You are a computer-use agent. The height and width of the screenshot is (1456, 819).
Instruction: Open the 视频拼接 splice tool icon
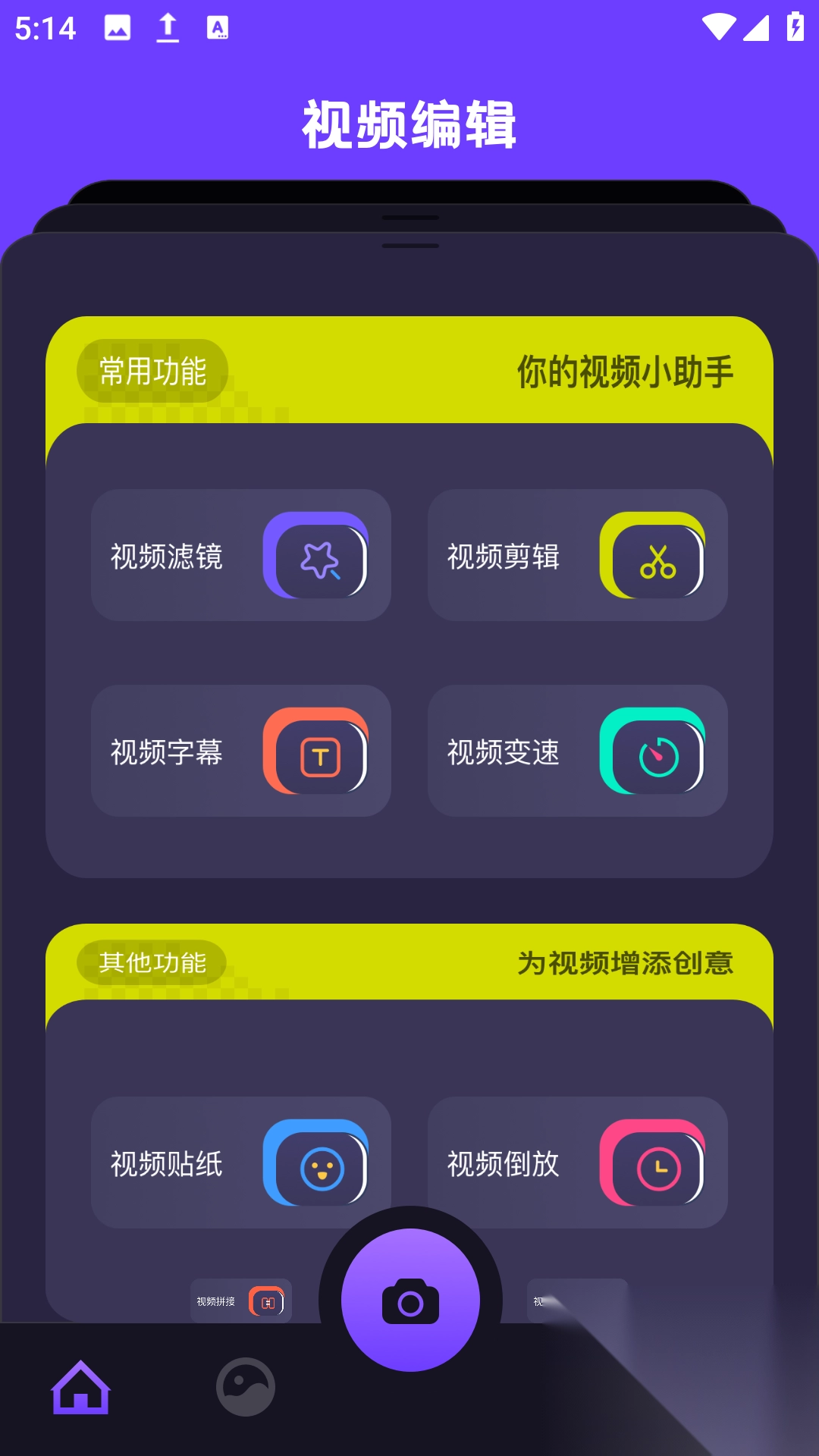click(x=265, y=1298)
